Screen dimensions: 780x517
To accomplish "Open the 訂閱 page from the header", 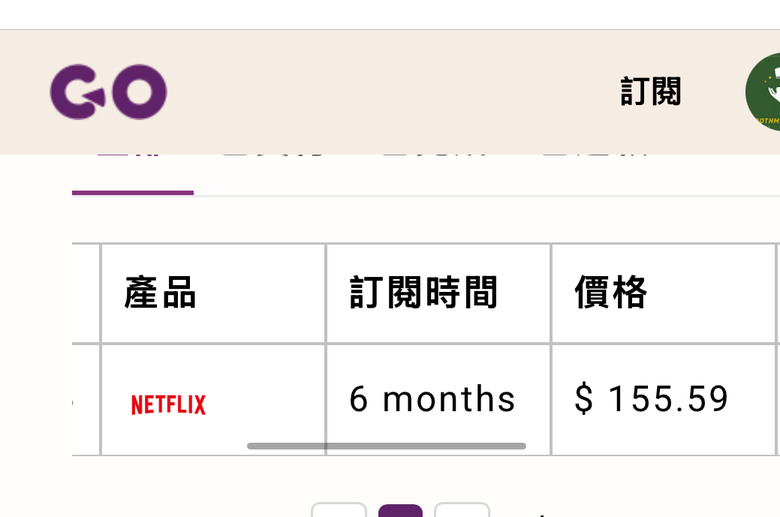I will [x=650, y=92].
